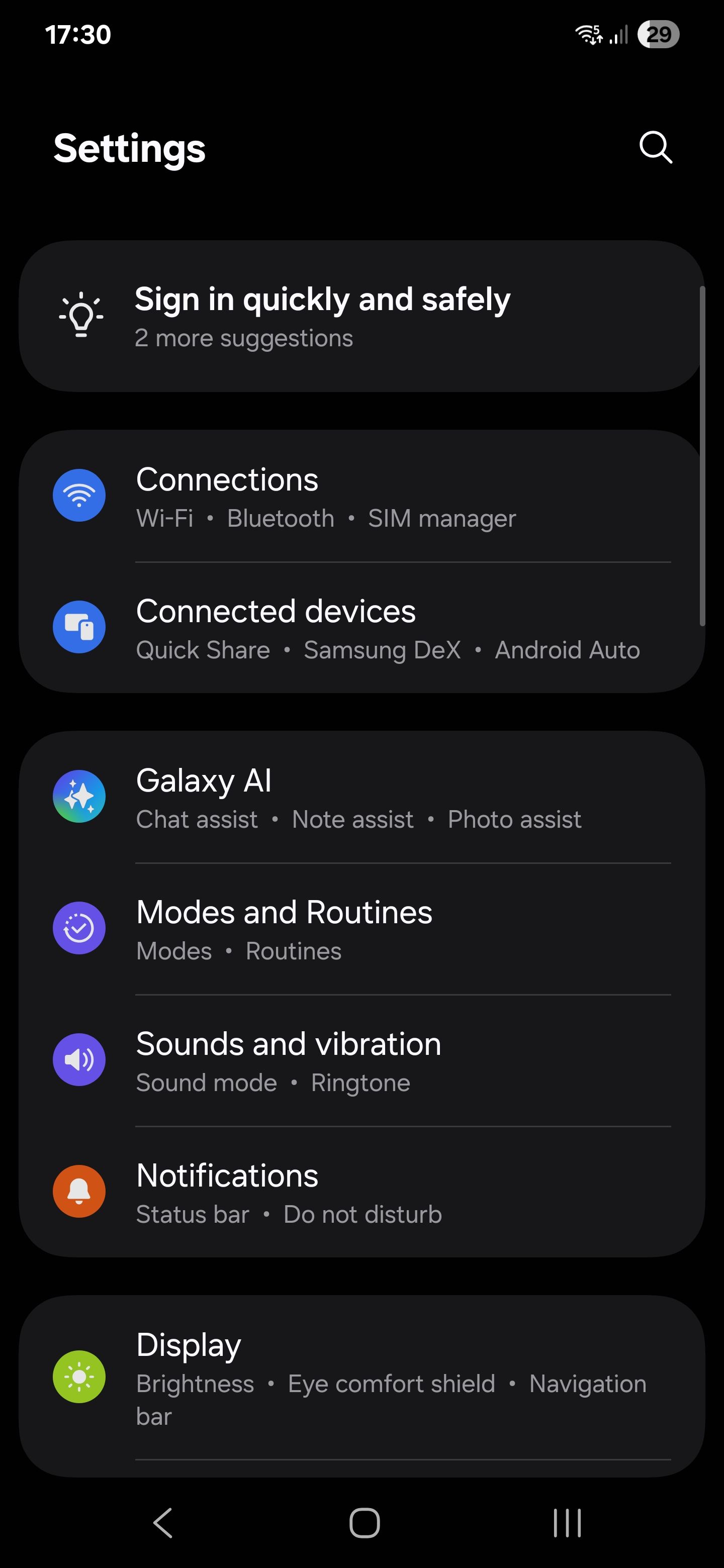The height and width of the screenshot is (1568, 724).
Task: Tap the Sounds and vibration speaker icon
Action: coord(79,1059)
